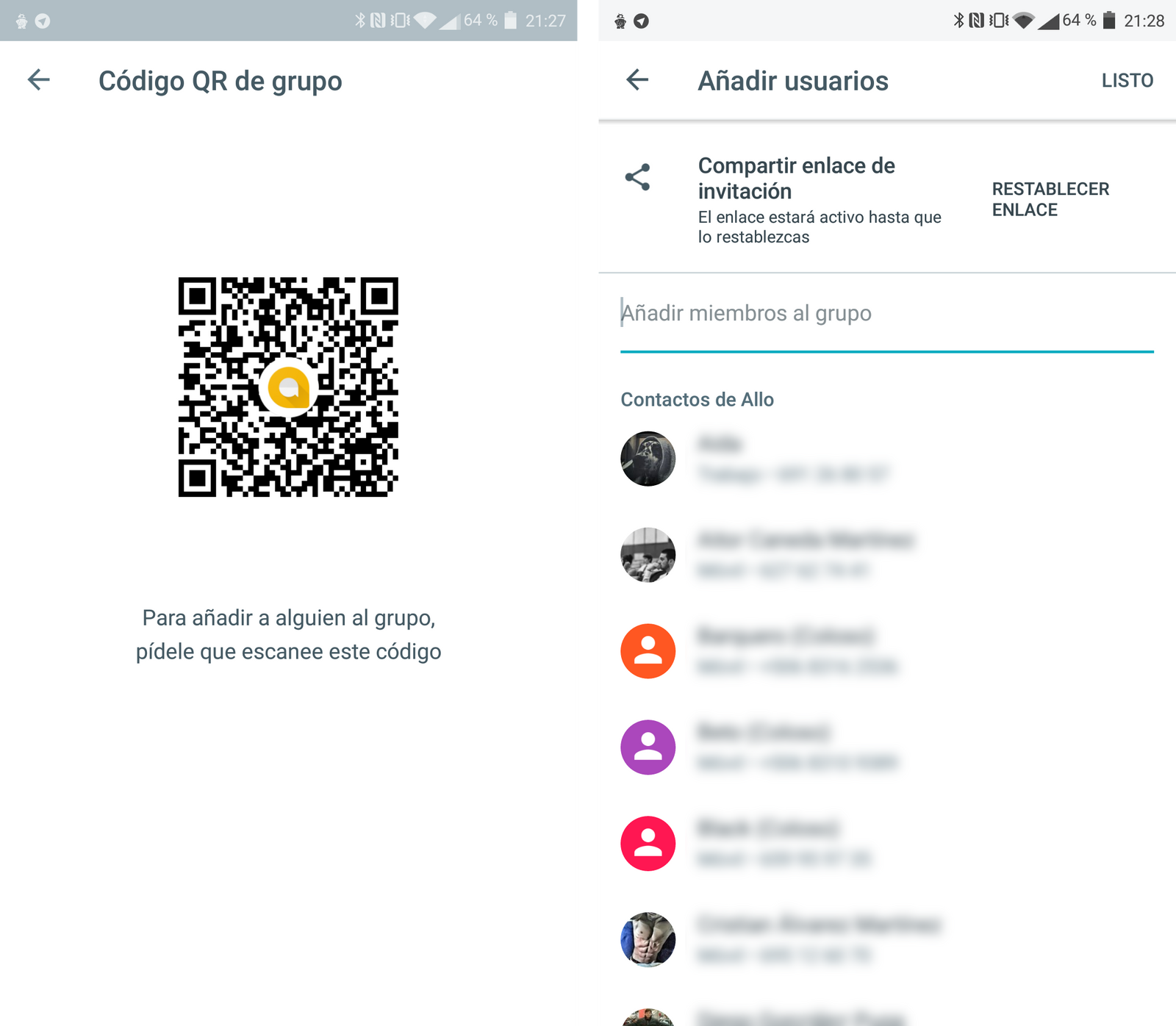Go back from Añadir usuarios screen
Image resolution: width=1176 pixels, height=1026 pixels.
pos(637,80)
